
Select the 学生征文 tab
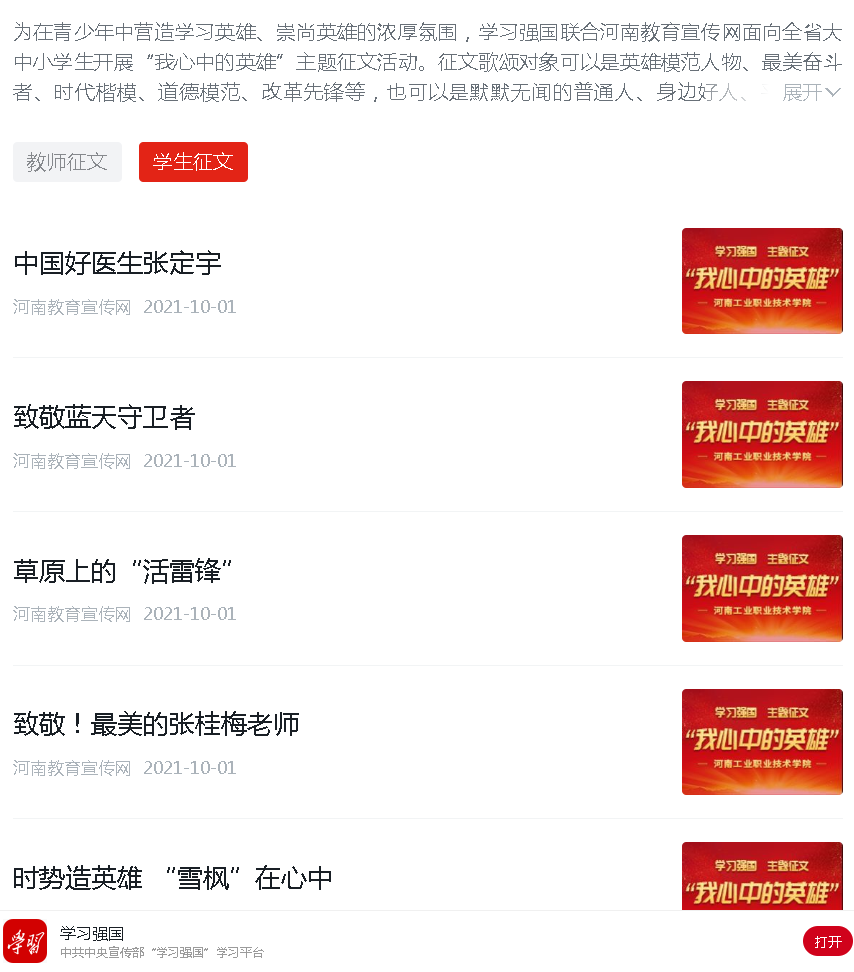(x=193, y=162)
